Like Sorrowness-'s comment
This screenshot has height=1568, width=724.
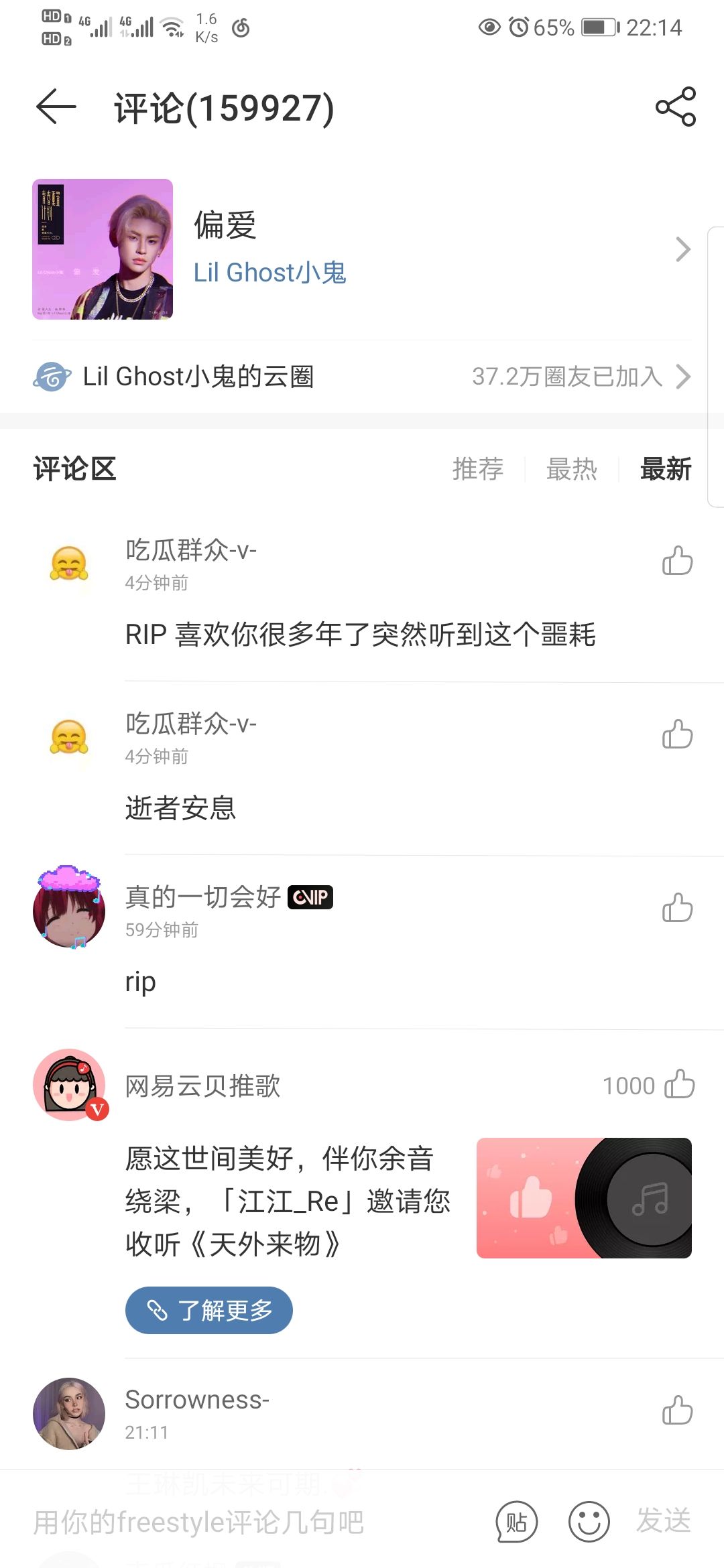coord(677,1410)
